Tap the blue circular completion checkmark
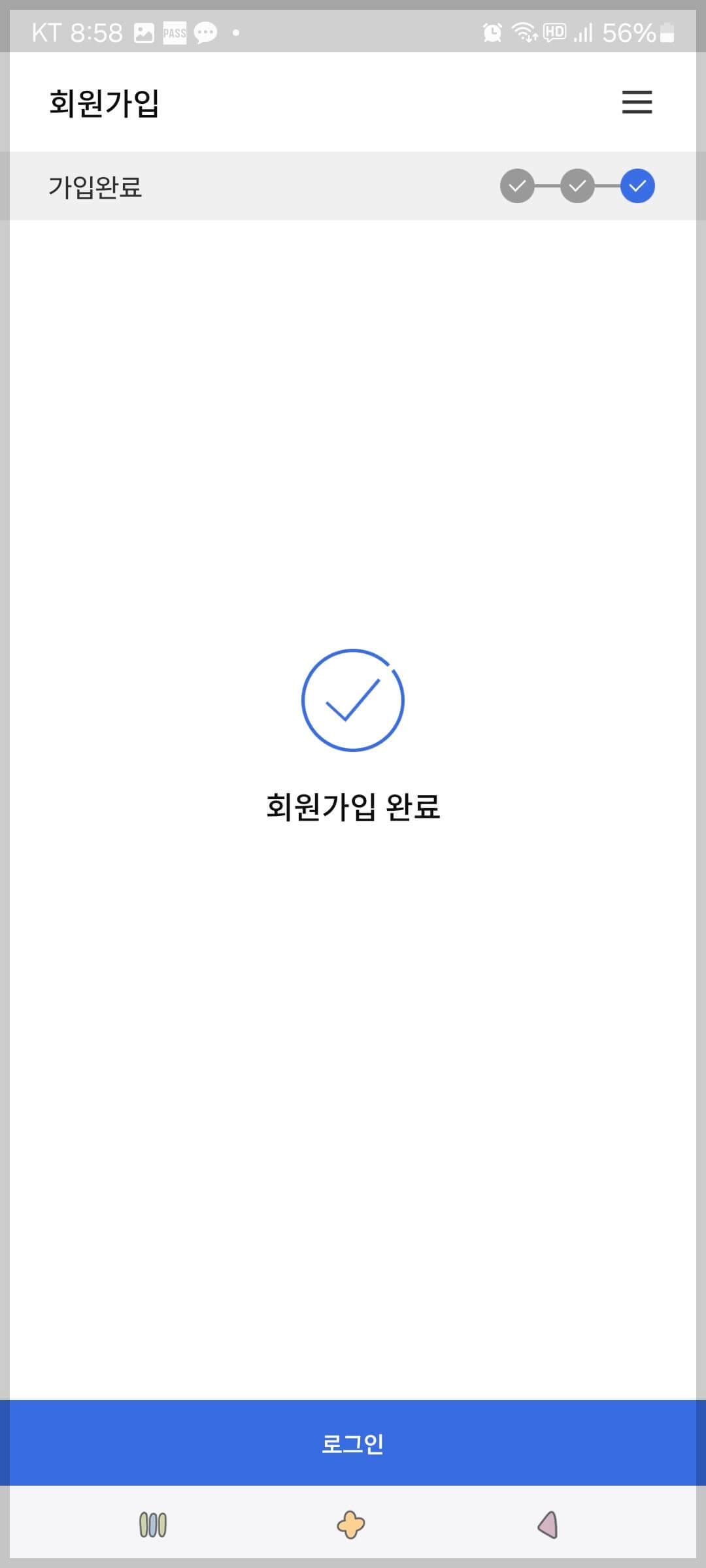 [x=353, y=699]
